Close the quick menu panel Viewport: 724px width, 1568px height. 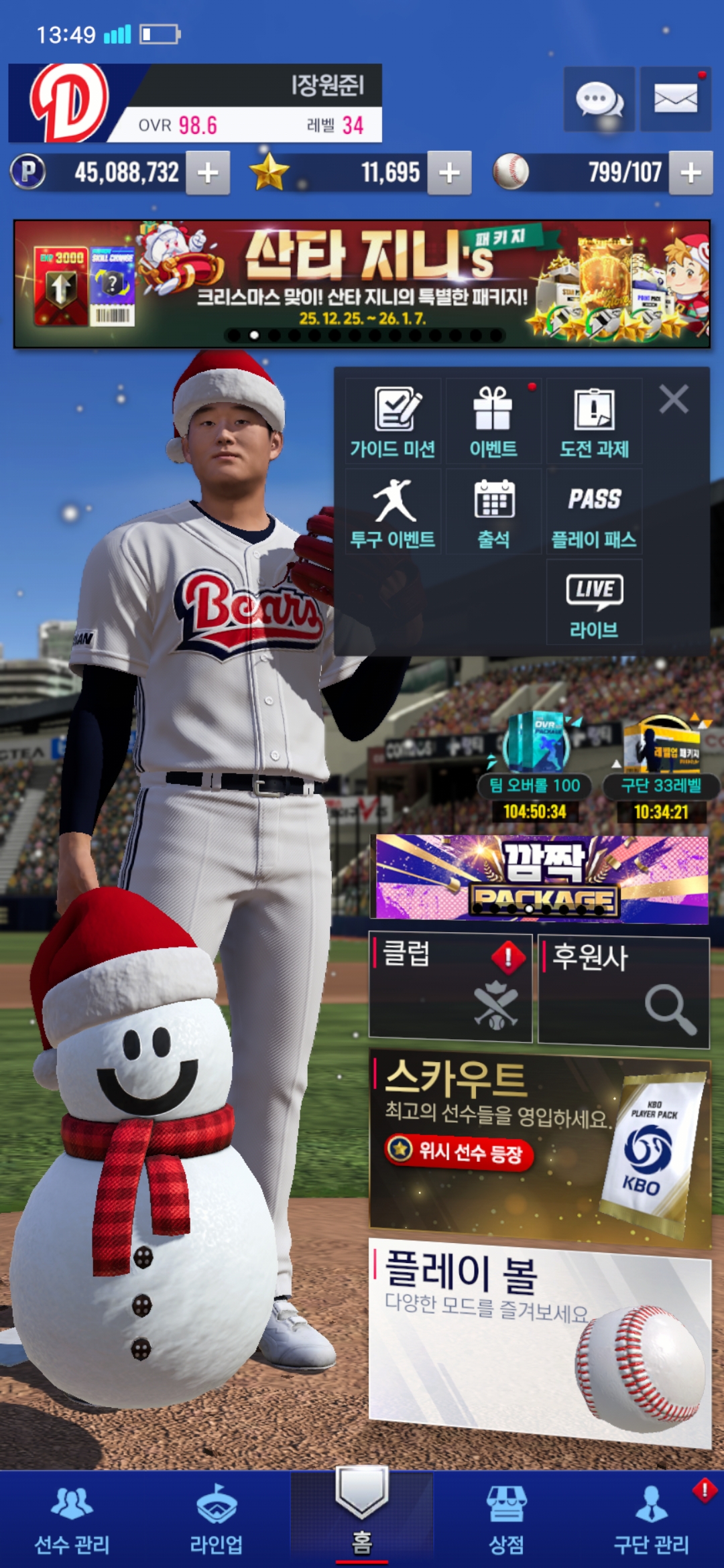tap(674, 399)
